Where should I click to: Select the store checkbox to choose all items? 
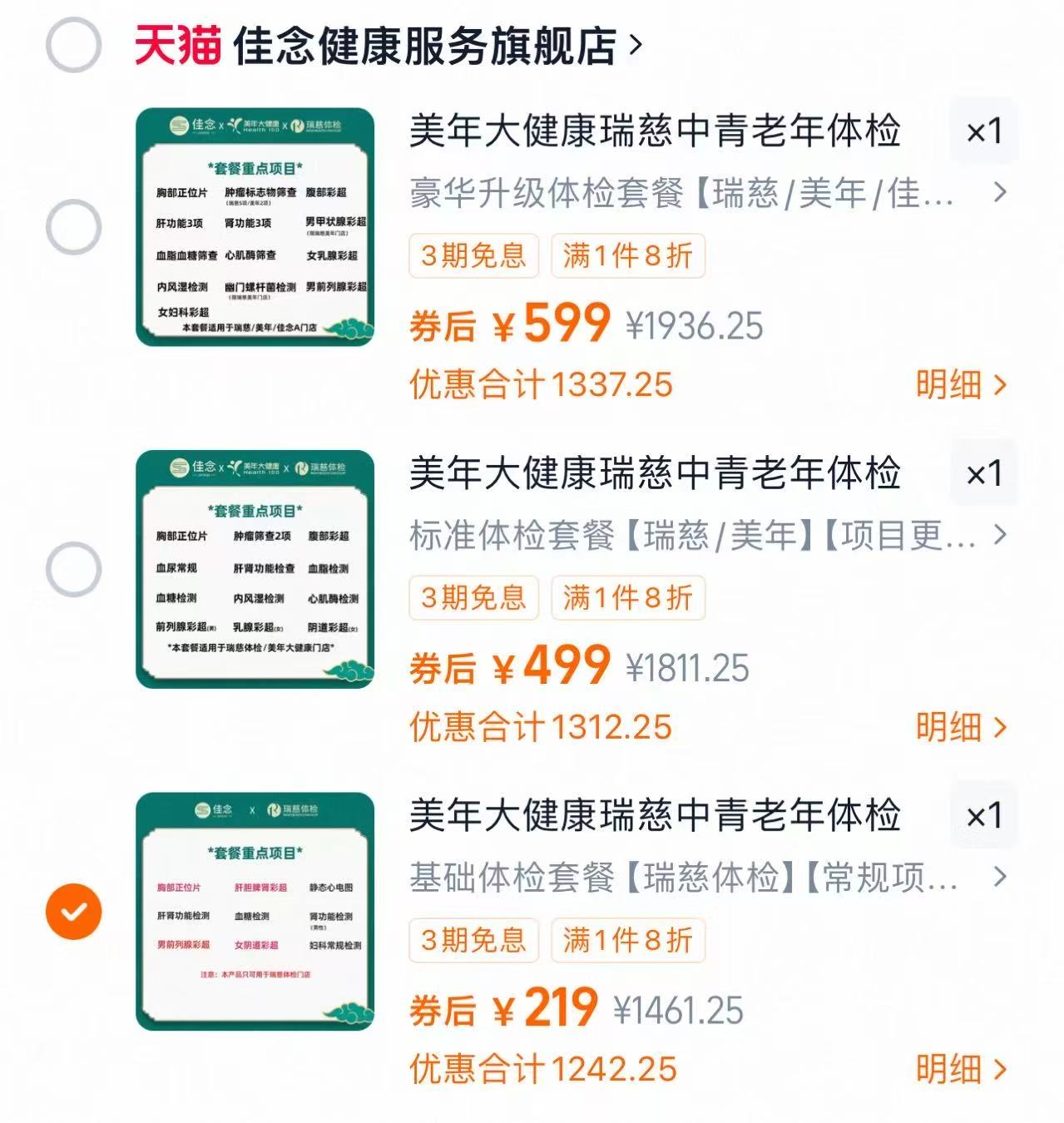75,46
